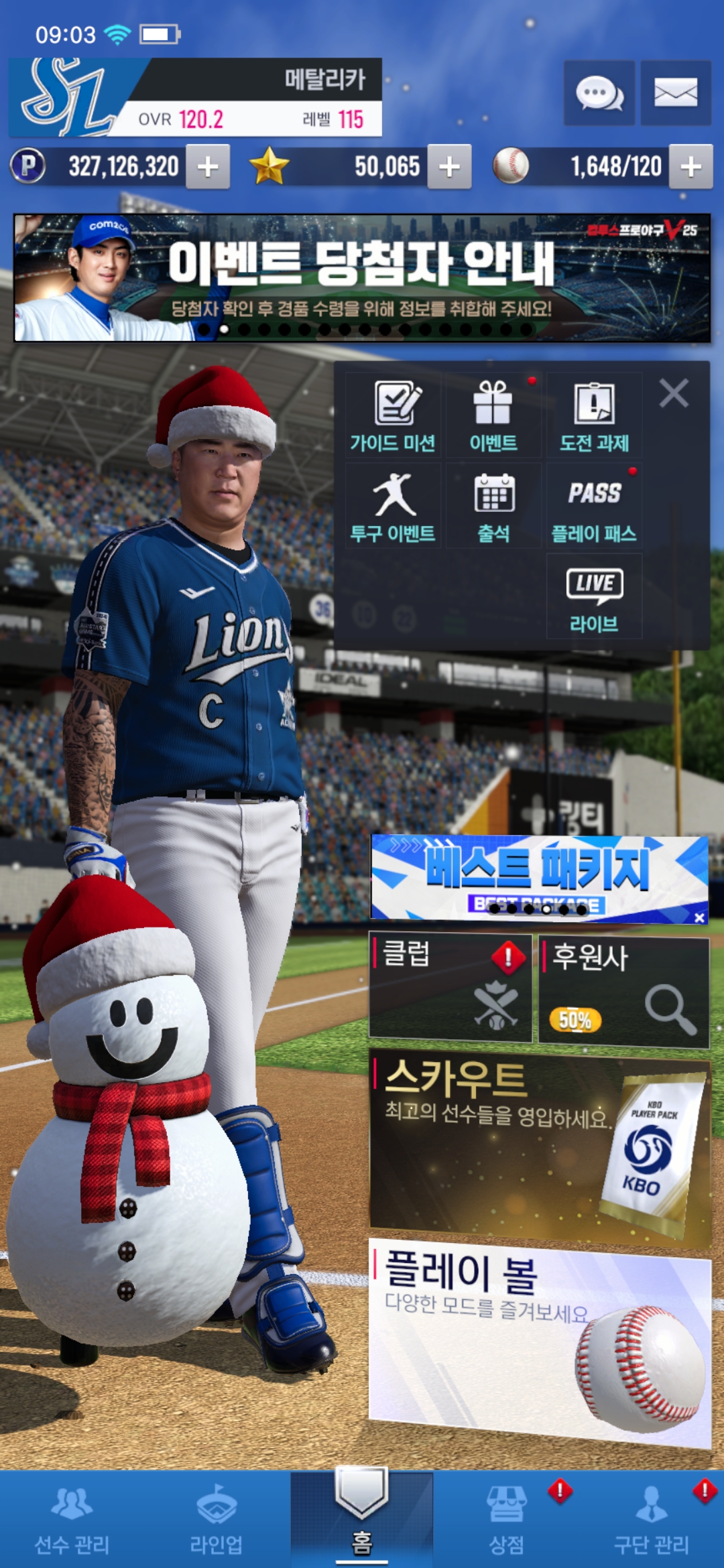Refill baseball energy with the plus button
724x1568 pixels.
click(690, 167)
